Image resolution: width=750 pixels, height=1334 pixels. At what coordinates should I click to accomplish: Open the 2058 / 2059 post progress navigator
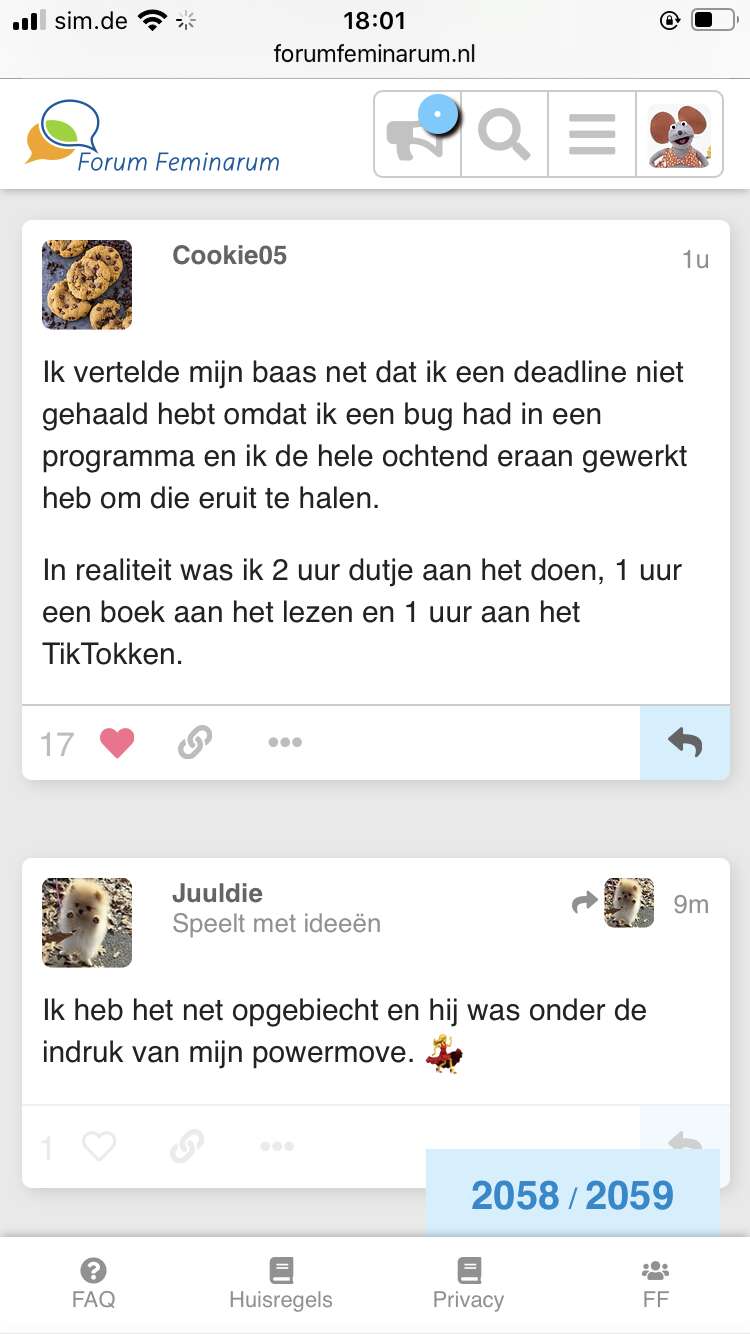click(573, 1194)
